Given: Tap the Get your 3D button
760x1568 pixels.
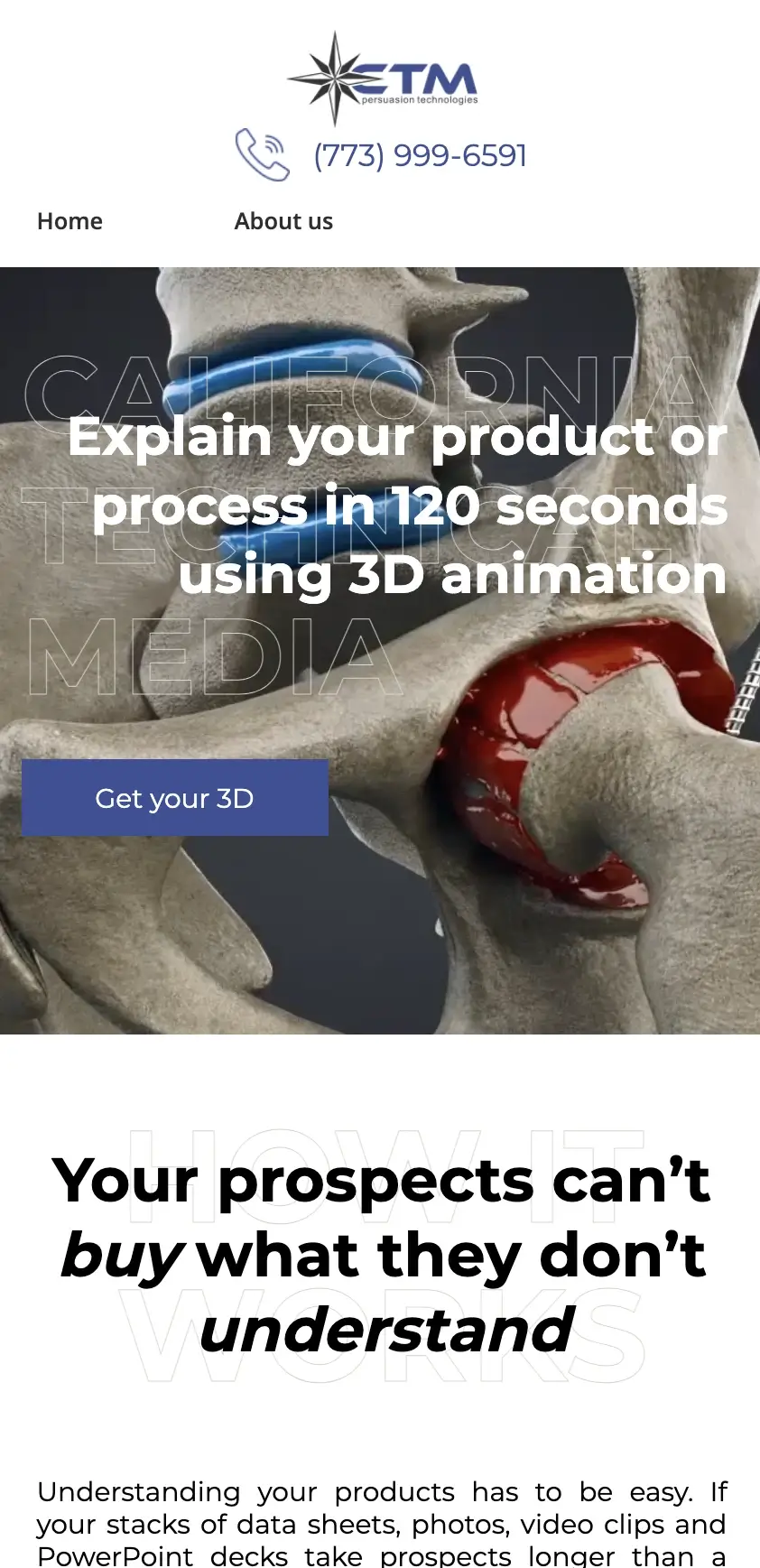Looking at the screenshot, I should [x=174, y=798].
